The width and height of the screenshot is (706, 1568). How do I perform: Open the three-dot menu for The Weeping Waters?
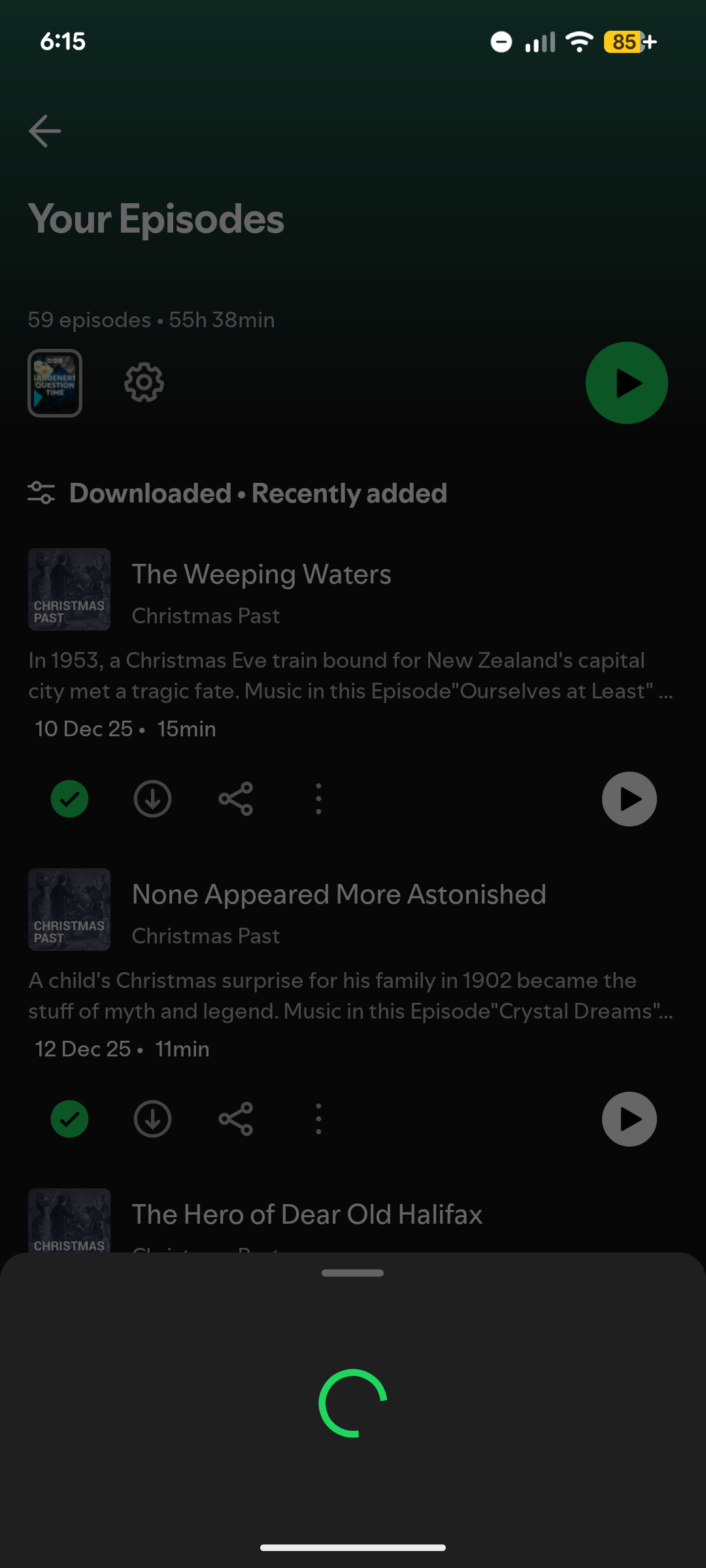[x=318, y=798]
